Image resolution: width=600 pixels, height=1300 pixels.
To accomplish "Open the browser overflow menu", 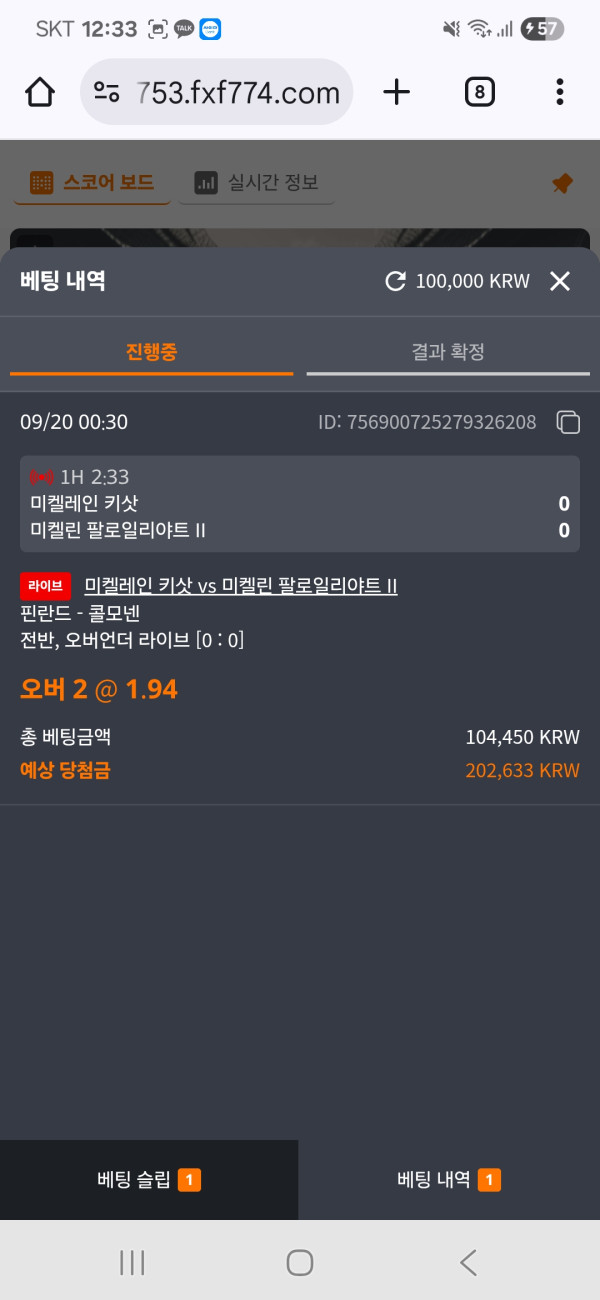I will coord(559,93).
